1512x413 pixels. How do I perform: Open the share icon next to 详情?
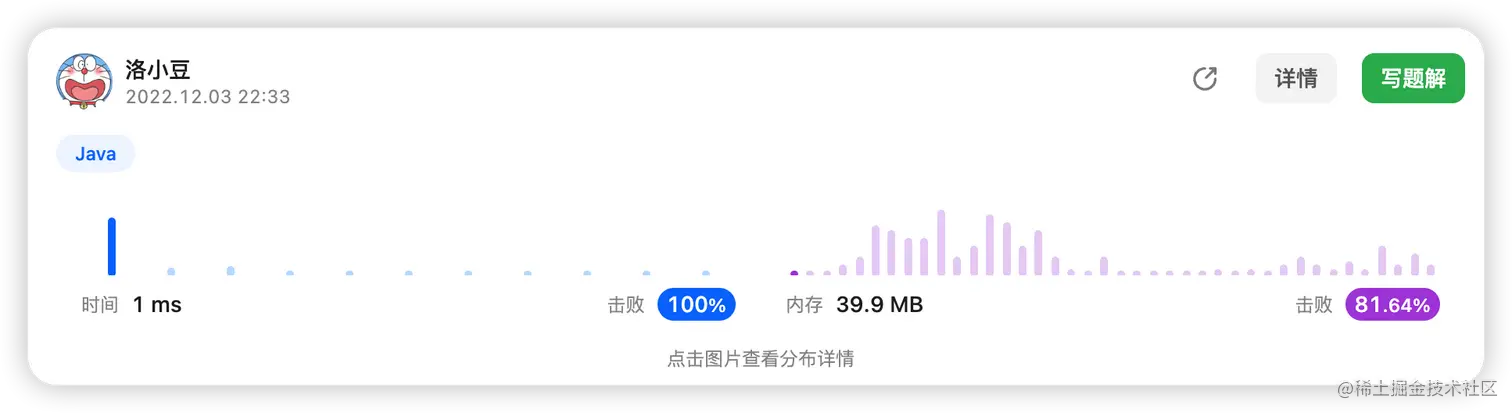(1205, 79)
